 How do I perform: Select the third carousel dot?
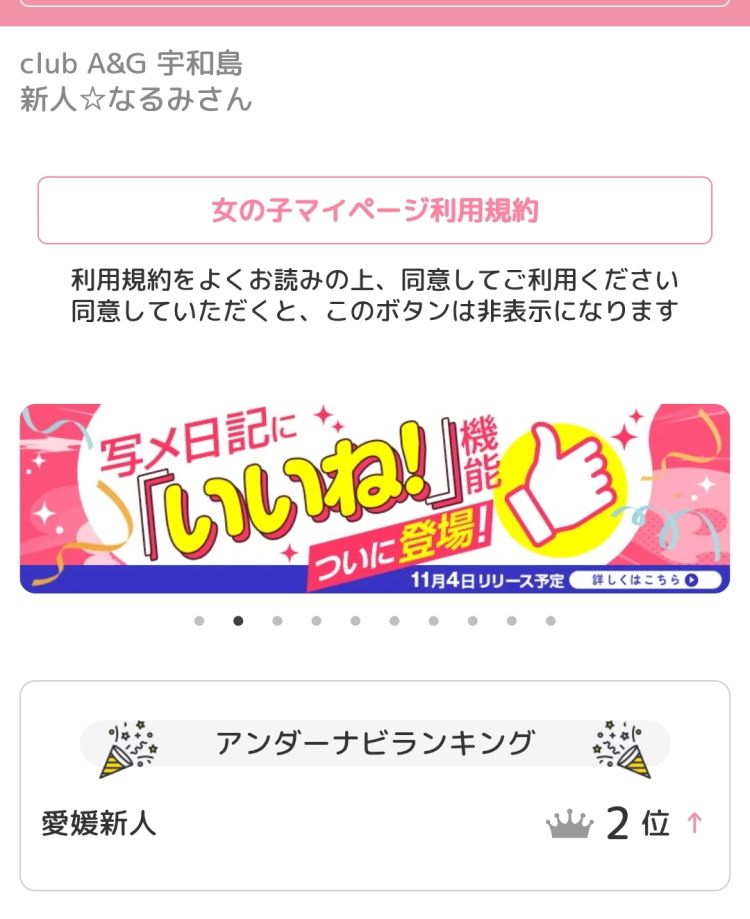[275, 622]
